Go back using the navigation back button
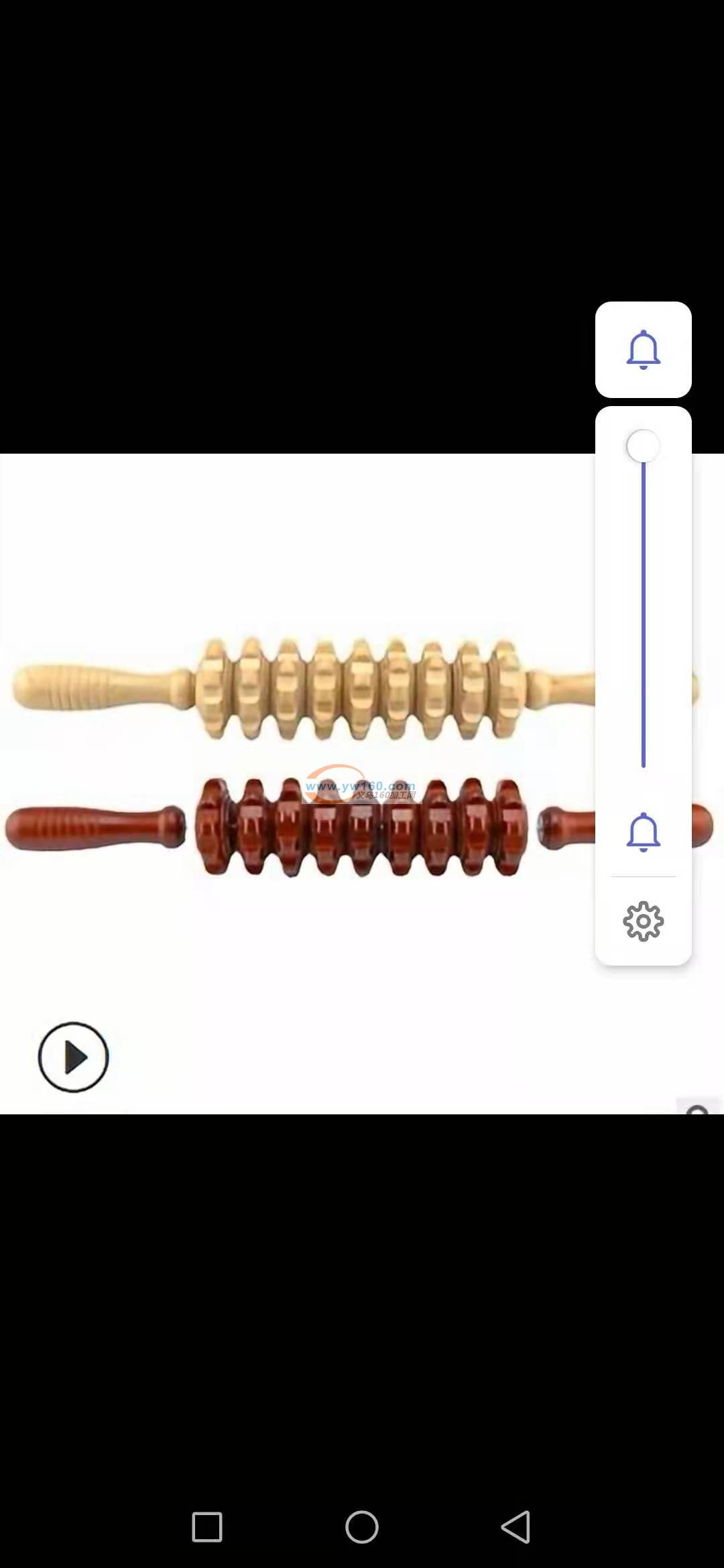The image size is (724, 1568). [516, 1527]
